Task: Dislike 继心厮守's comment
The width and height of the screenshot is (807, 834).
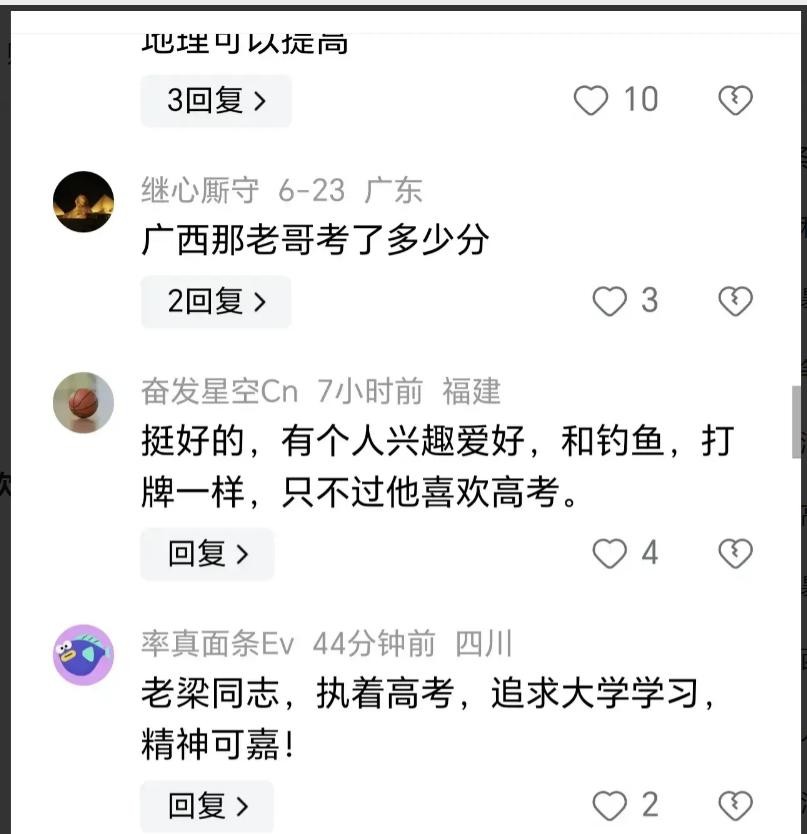Action: (736, 301)
